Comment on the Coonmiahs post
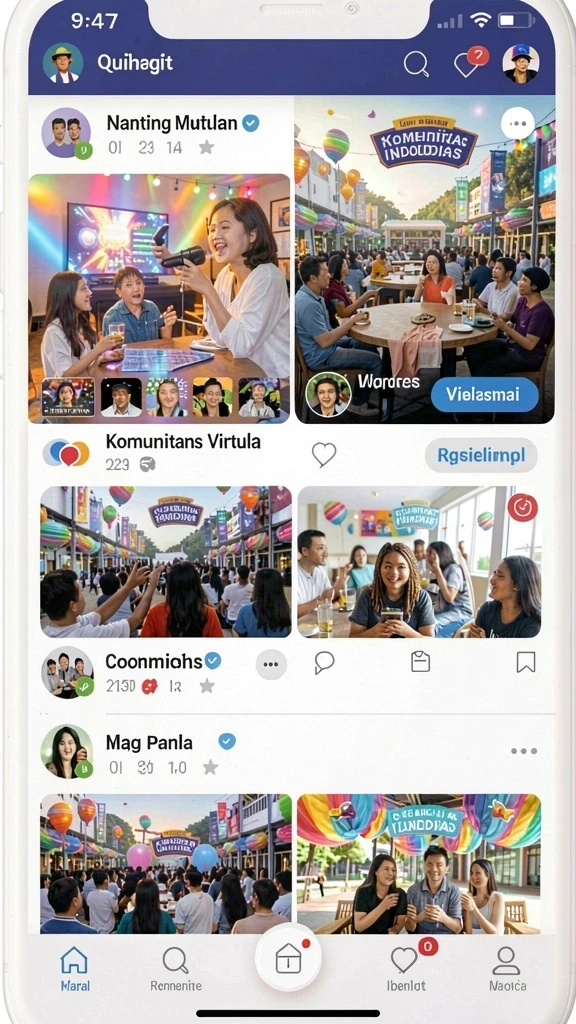The image size is (576, 1024). (x=324, y=662)
